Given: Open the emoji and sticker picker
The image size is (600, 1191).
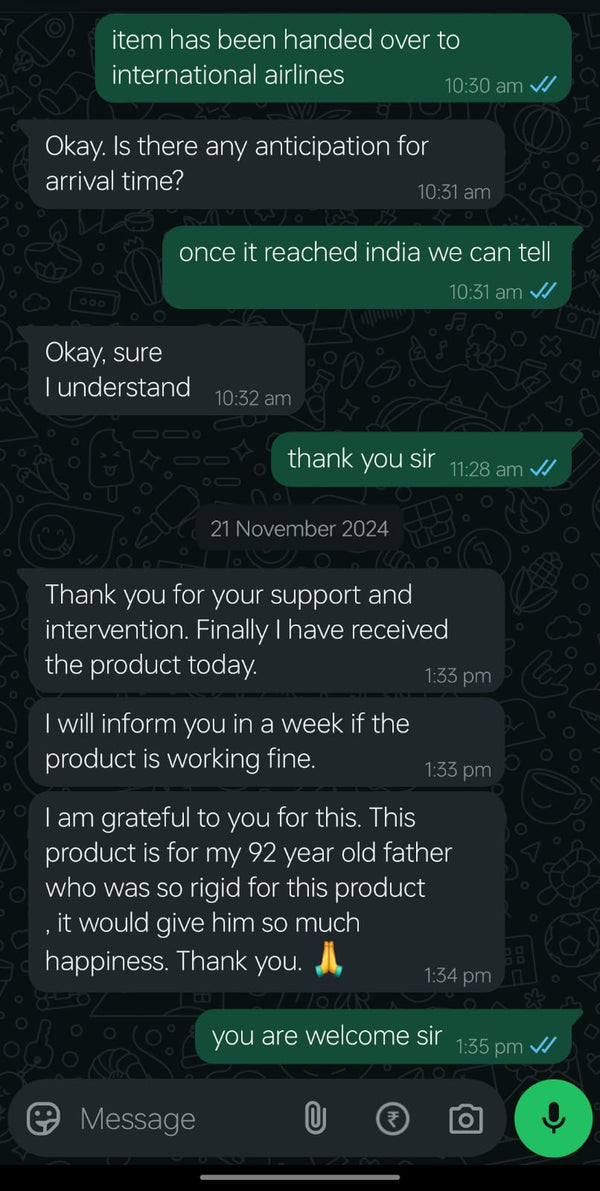Looking at the screenshot, I should [43, 1118].
